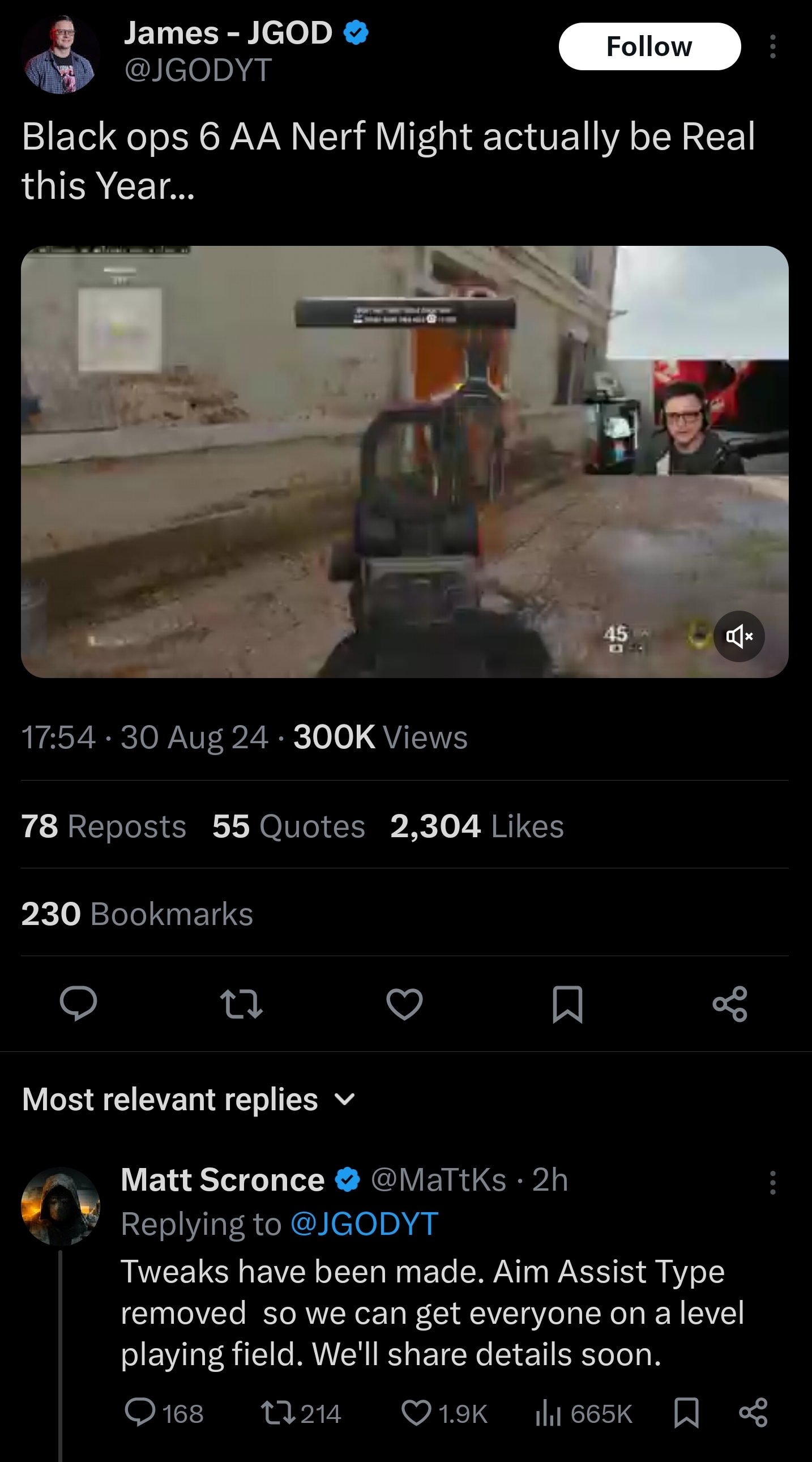
Task: Like Matt Scronce's reply
Action: (417, 1413)
